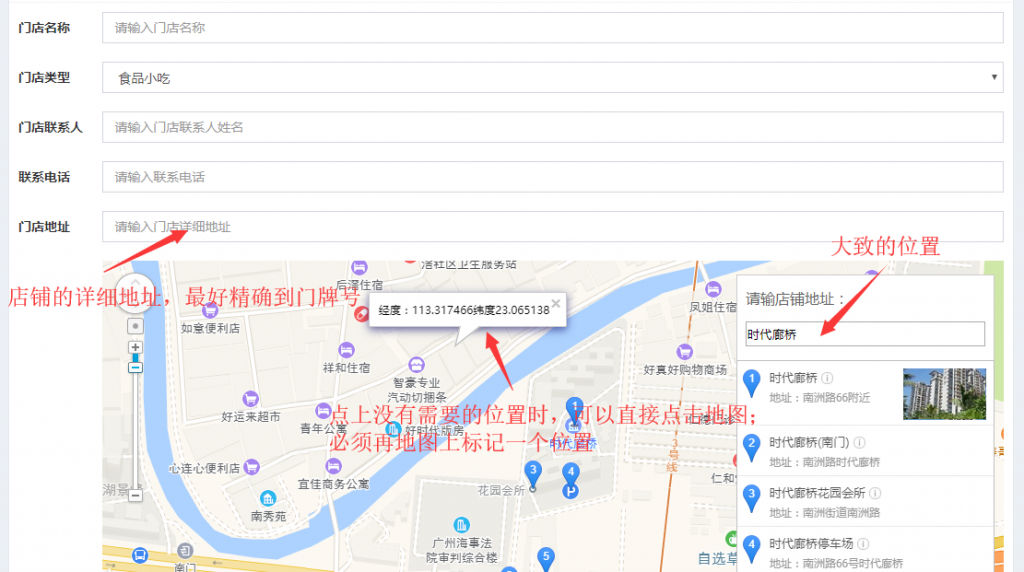Screen dimensions: 1024x572
Task: Zoom out on the map
Action: (x=136, y=494)
